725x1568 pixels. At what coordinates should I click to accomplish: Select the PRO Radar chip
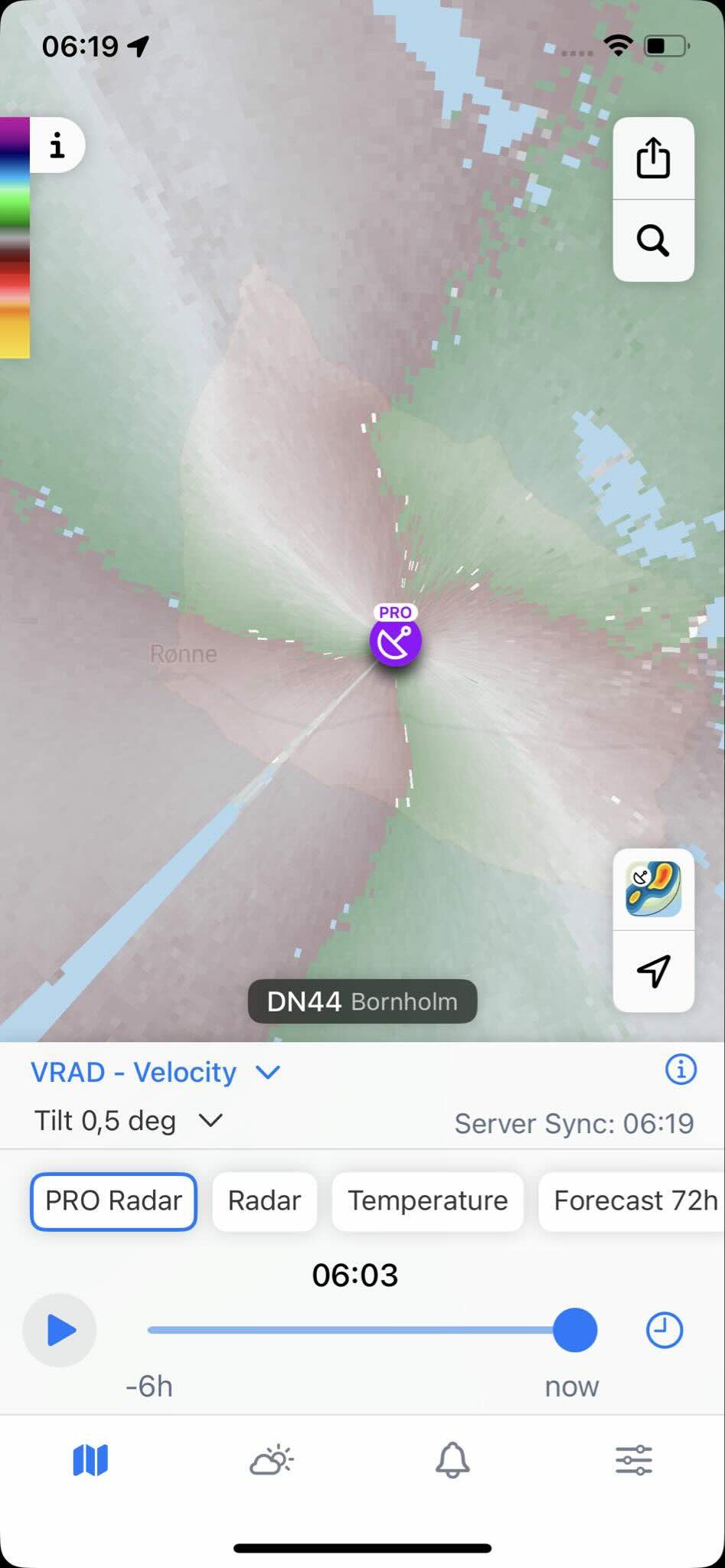(x=114, y=1200)
